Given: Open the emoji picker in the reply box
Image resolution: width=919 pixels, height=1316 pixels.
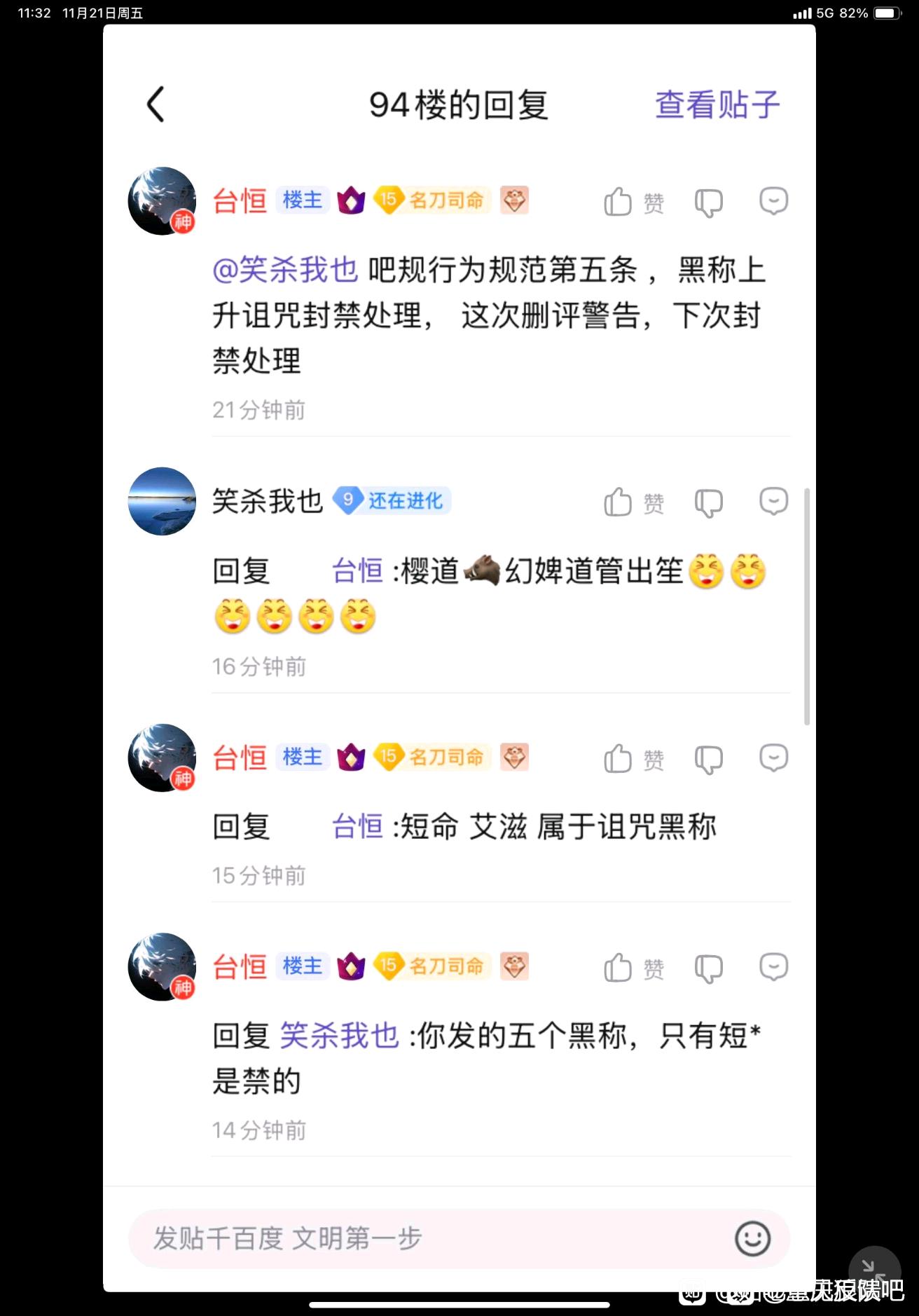Looking at the screenshot, I should pyautogui.click(x=752, y=1238).
